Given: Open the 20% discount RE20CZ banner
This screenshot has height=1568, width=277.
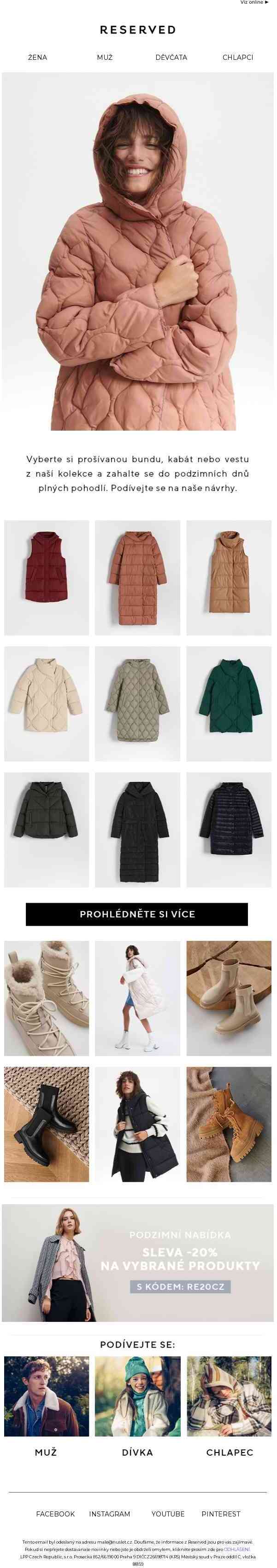Looking at the screenshot, I should coord(137,1262).
